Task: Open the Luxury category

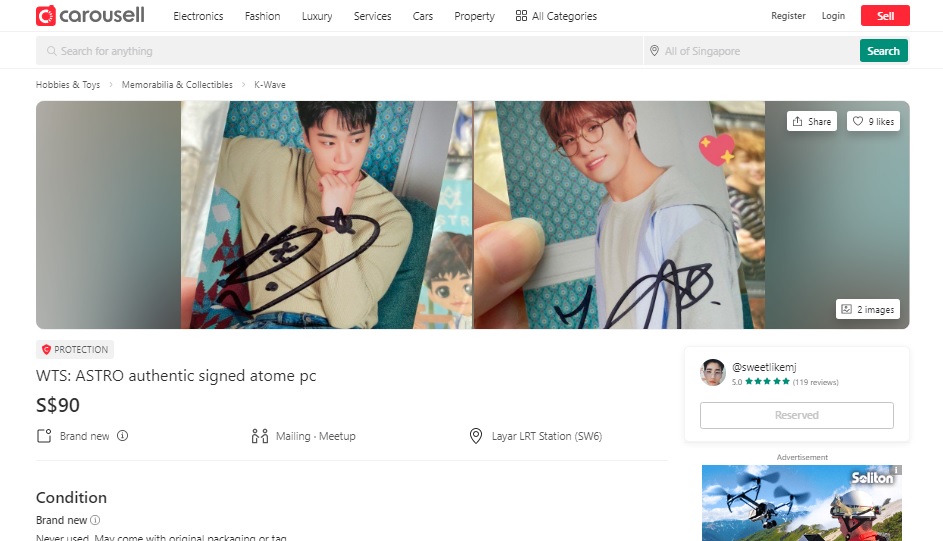Action: [317, 16]
